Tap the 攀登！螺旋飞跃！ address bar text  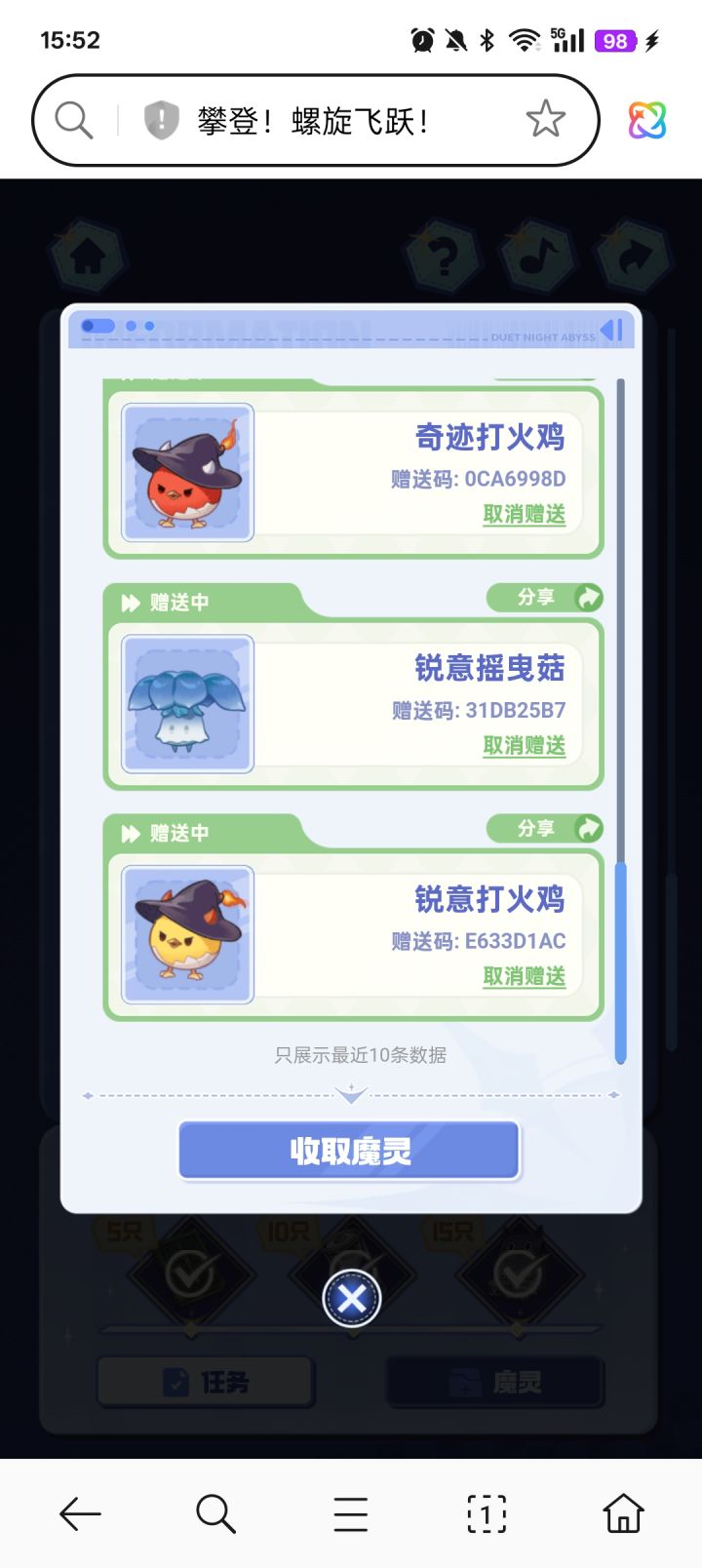312,119
